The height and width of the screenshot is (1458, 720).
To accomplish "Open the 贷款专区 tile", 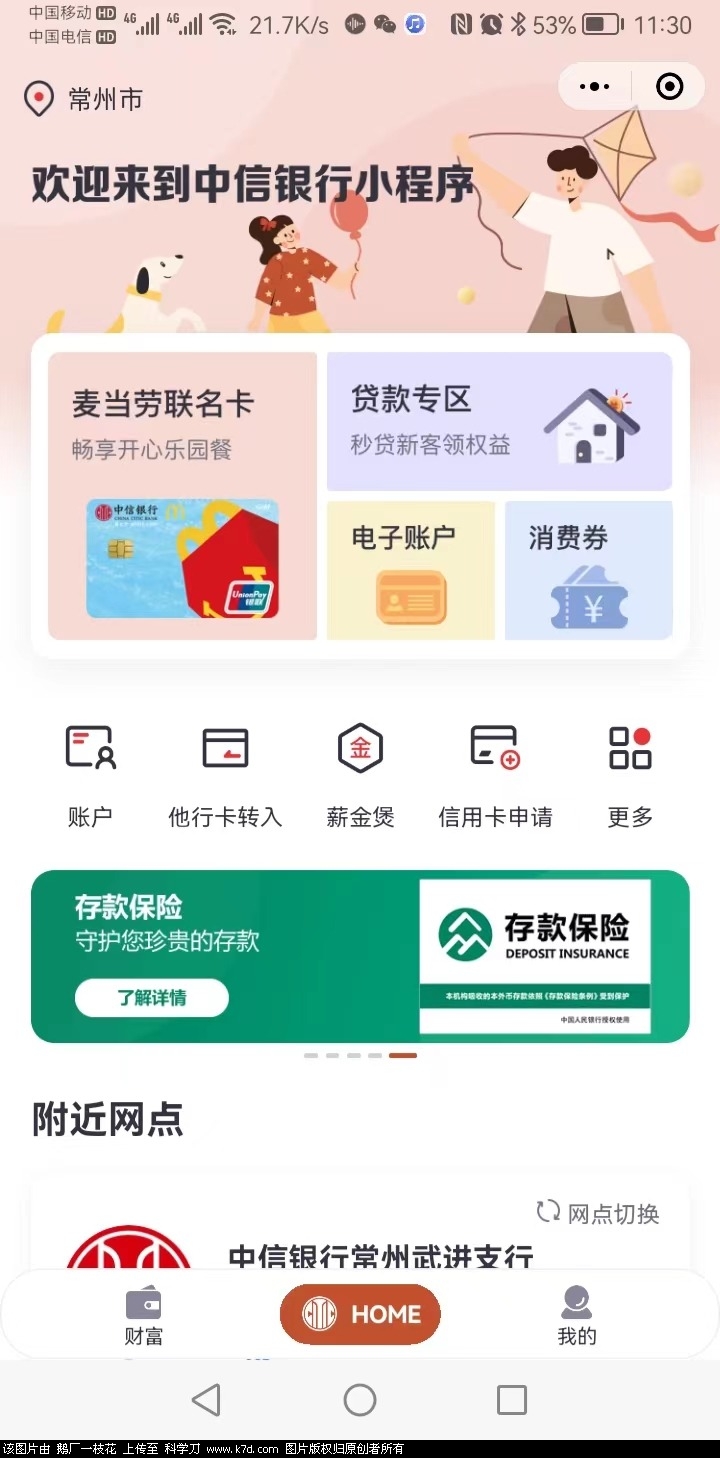I will pyautogui.click(x=499, y=421).
